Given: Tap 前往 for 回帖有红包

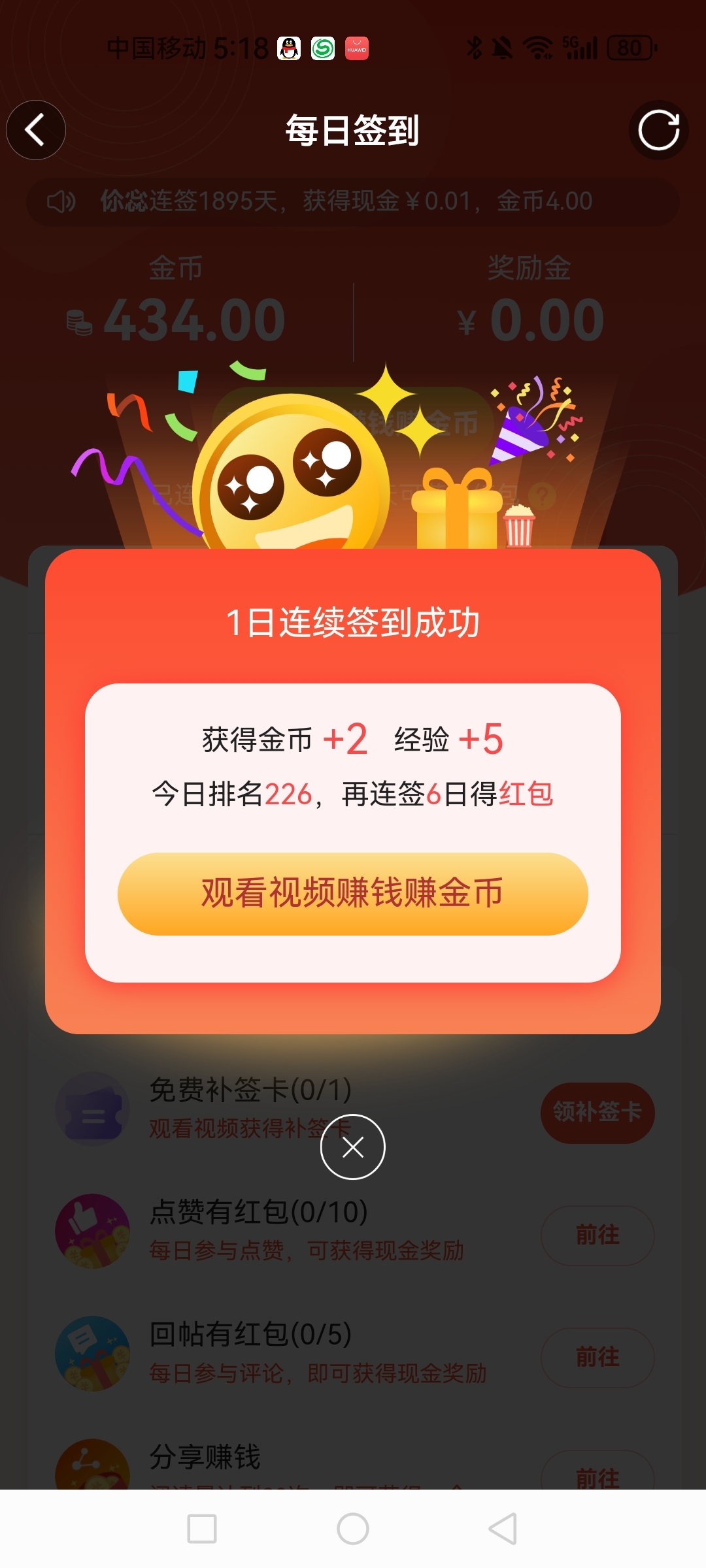Looking at the screenshot, I should (x=597, y=1357).
